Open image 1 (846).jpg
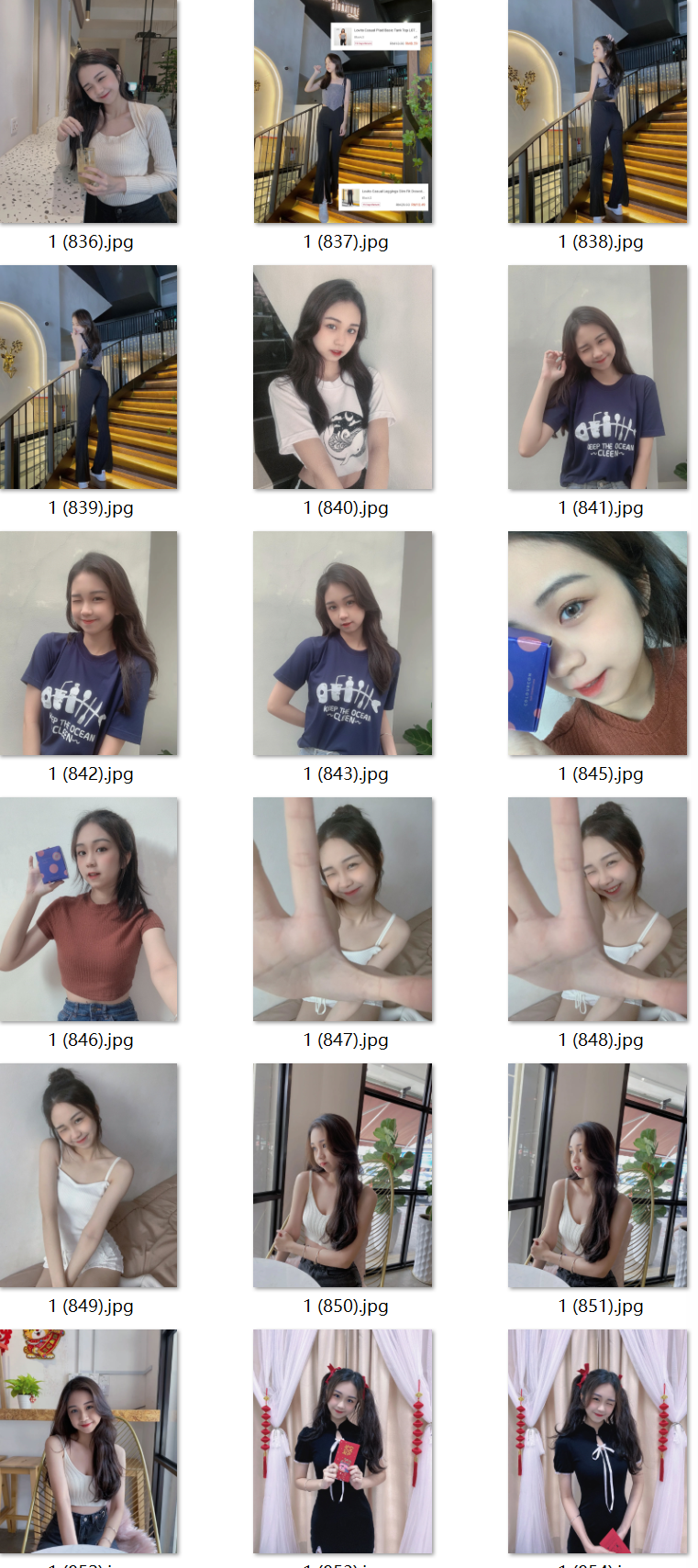698x1568 pixels. (x=89, y=909)
